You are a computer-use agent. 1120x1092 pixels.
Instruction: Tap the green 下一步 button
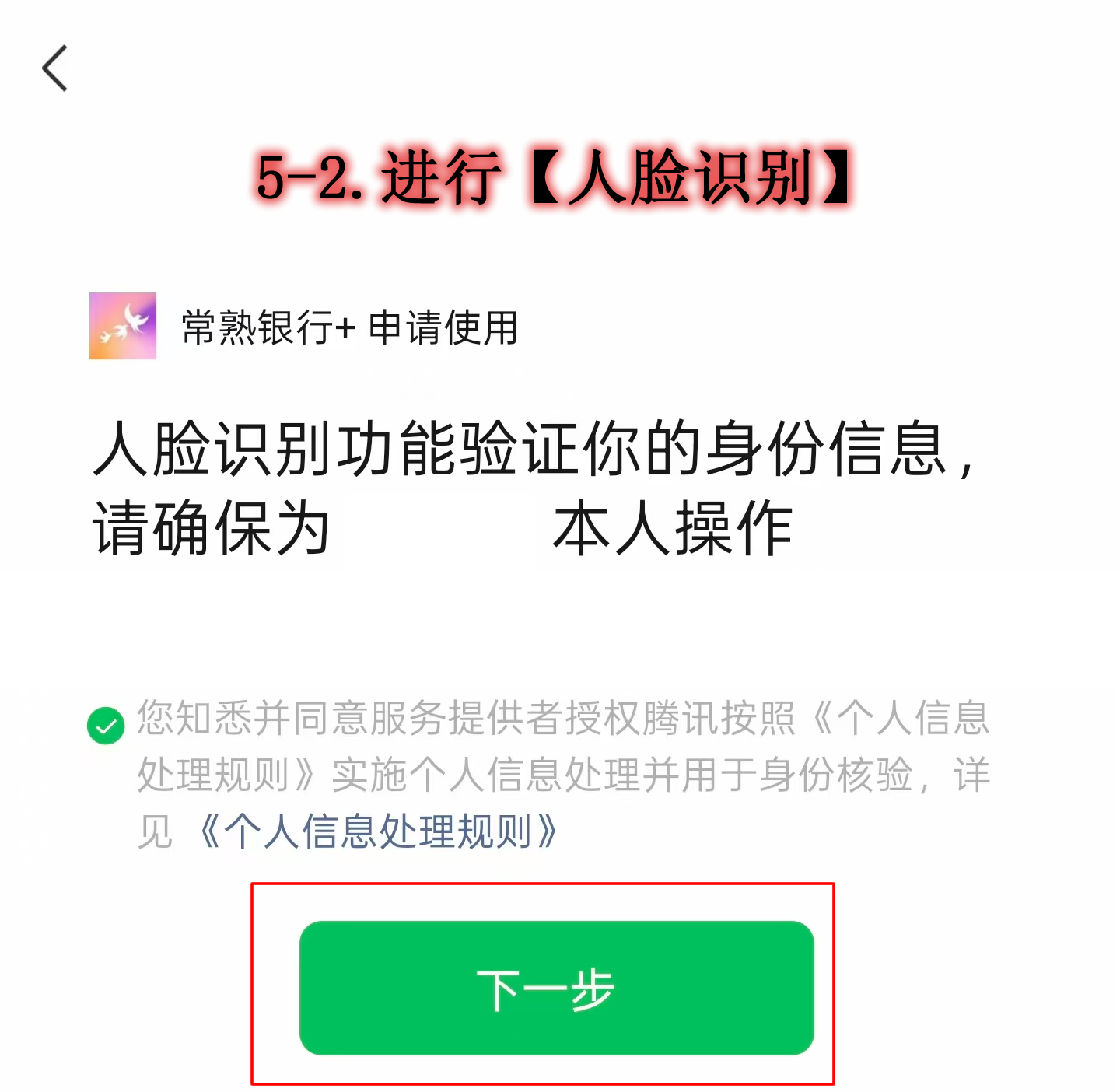pos(556,988)
